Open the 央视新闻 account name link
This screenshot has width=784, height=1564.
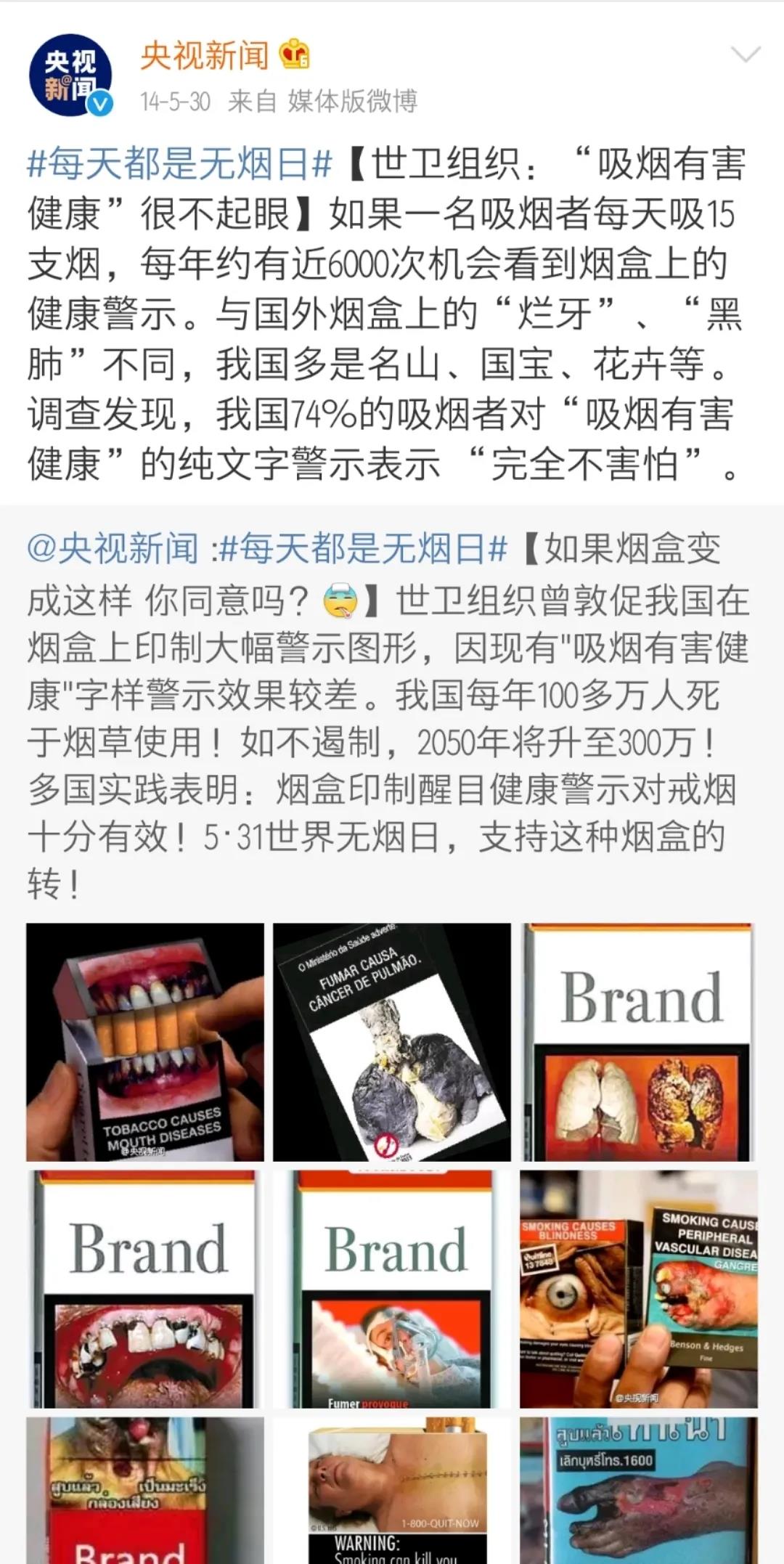coord(205,56)
